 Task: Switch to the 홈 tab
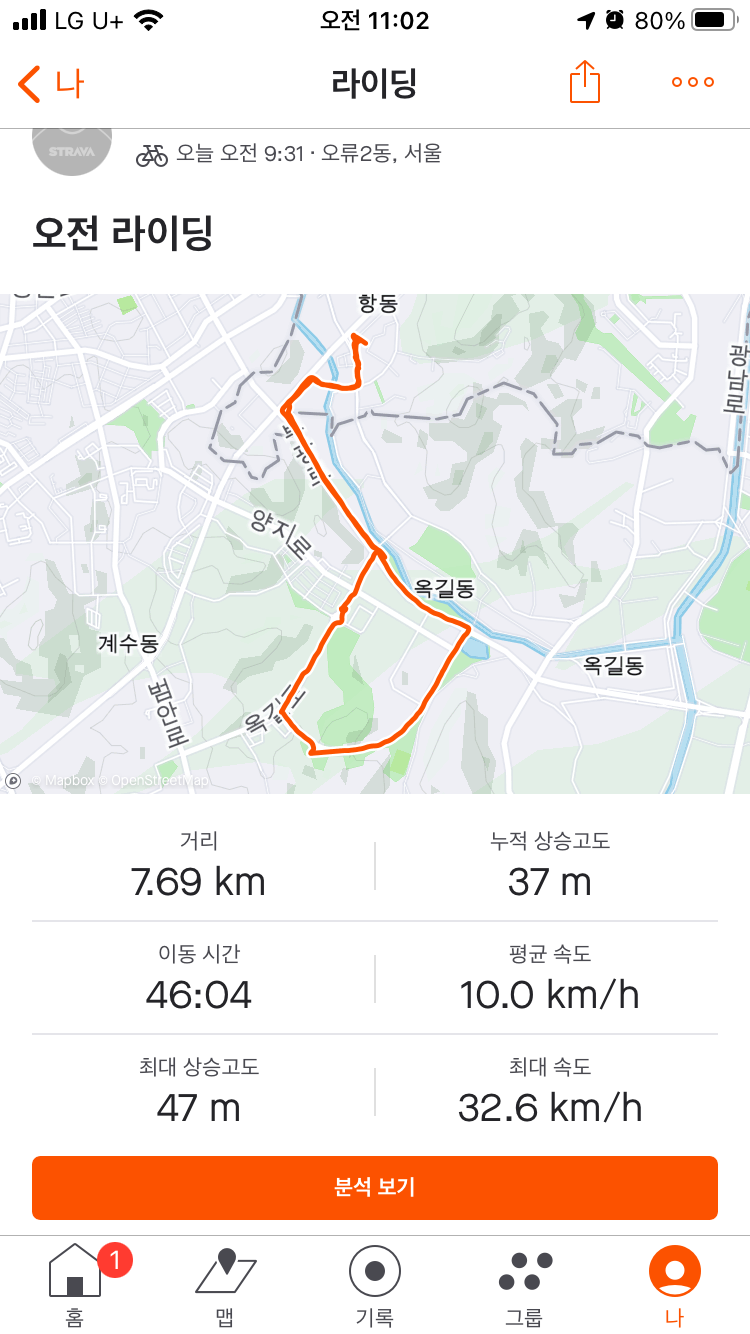click(x=75, y=1285)
